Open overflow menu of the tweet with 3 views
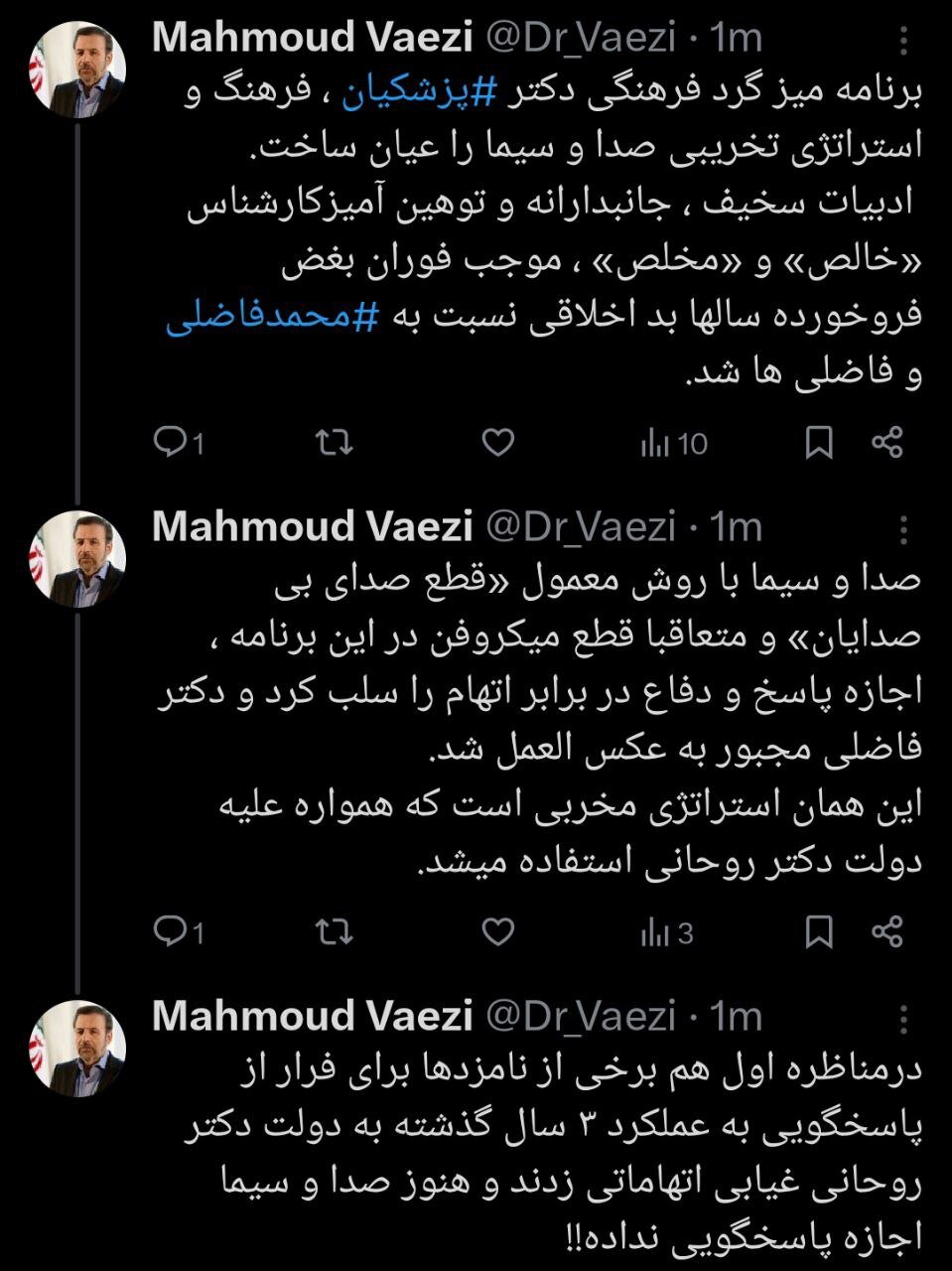Screen dimensions: 952x1271 click(x=903, y=529)
